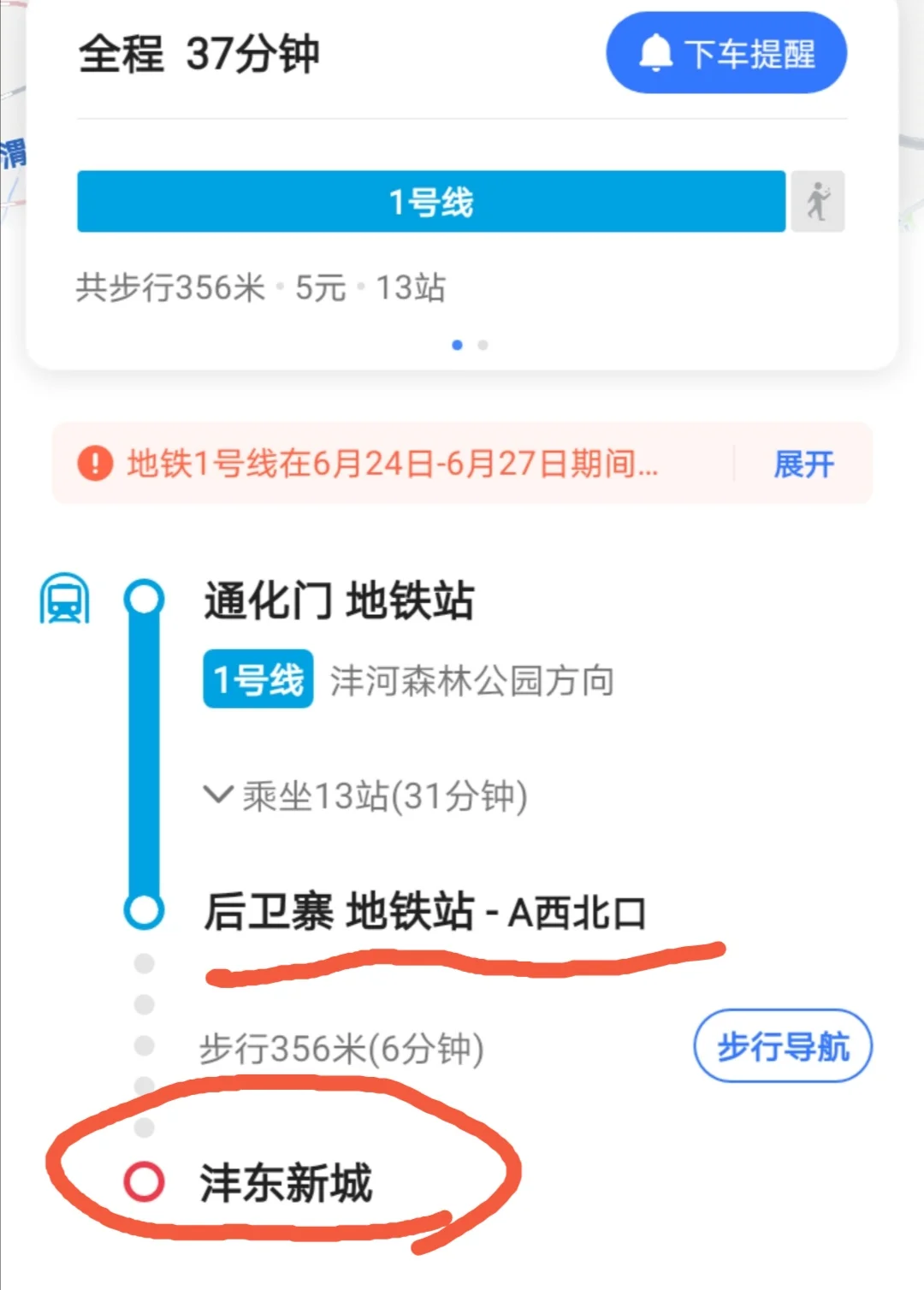
Task: Tap the first pagination dot under the route card
Action: [x=457, y=345]
